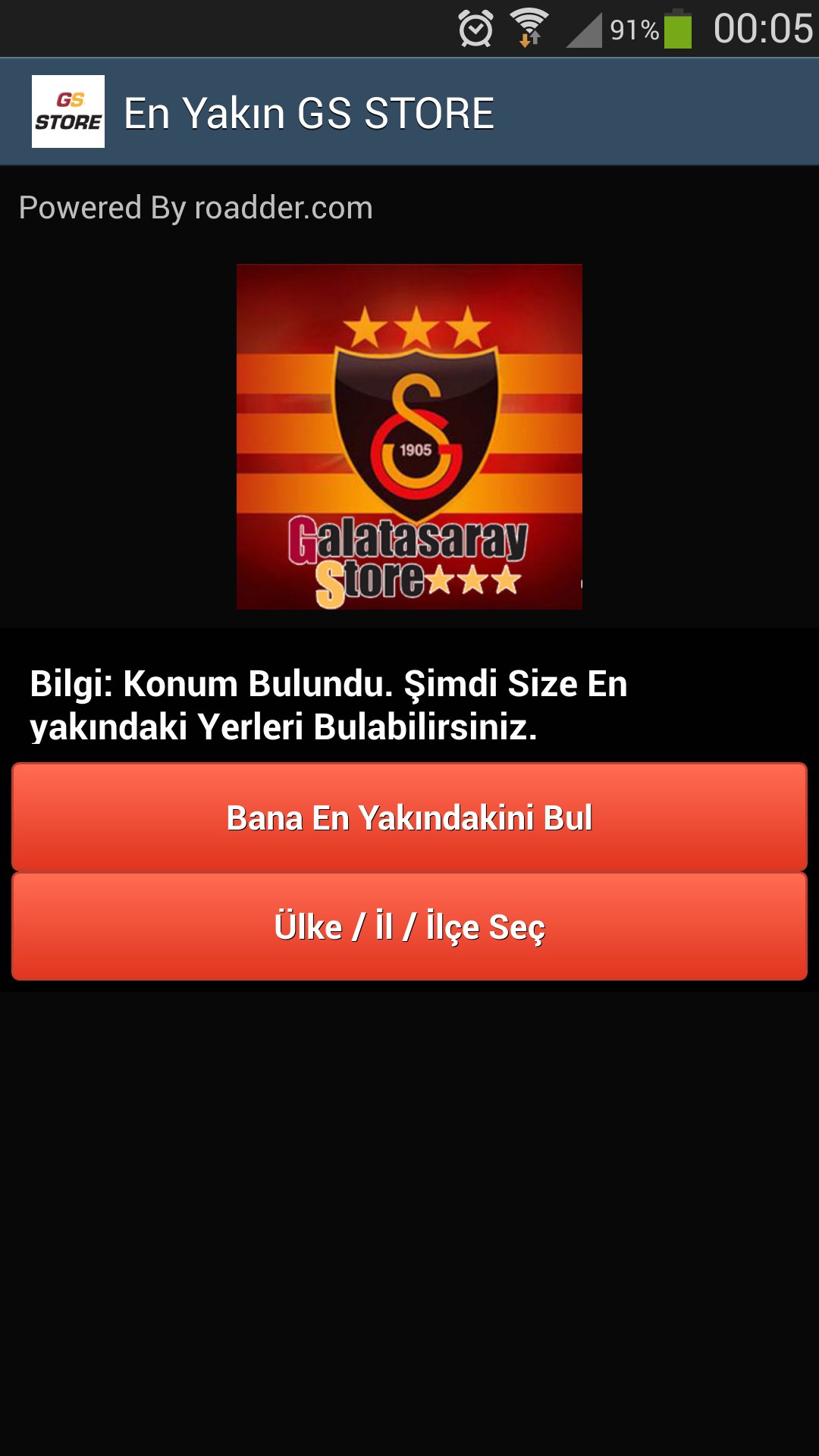
Task: Open the Powered By roadder.com link
Action: (x=196, y=207)
